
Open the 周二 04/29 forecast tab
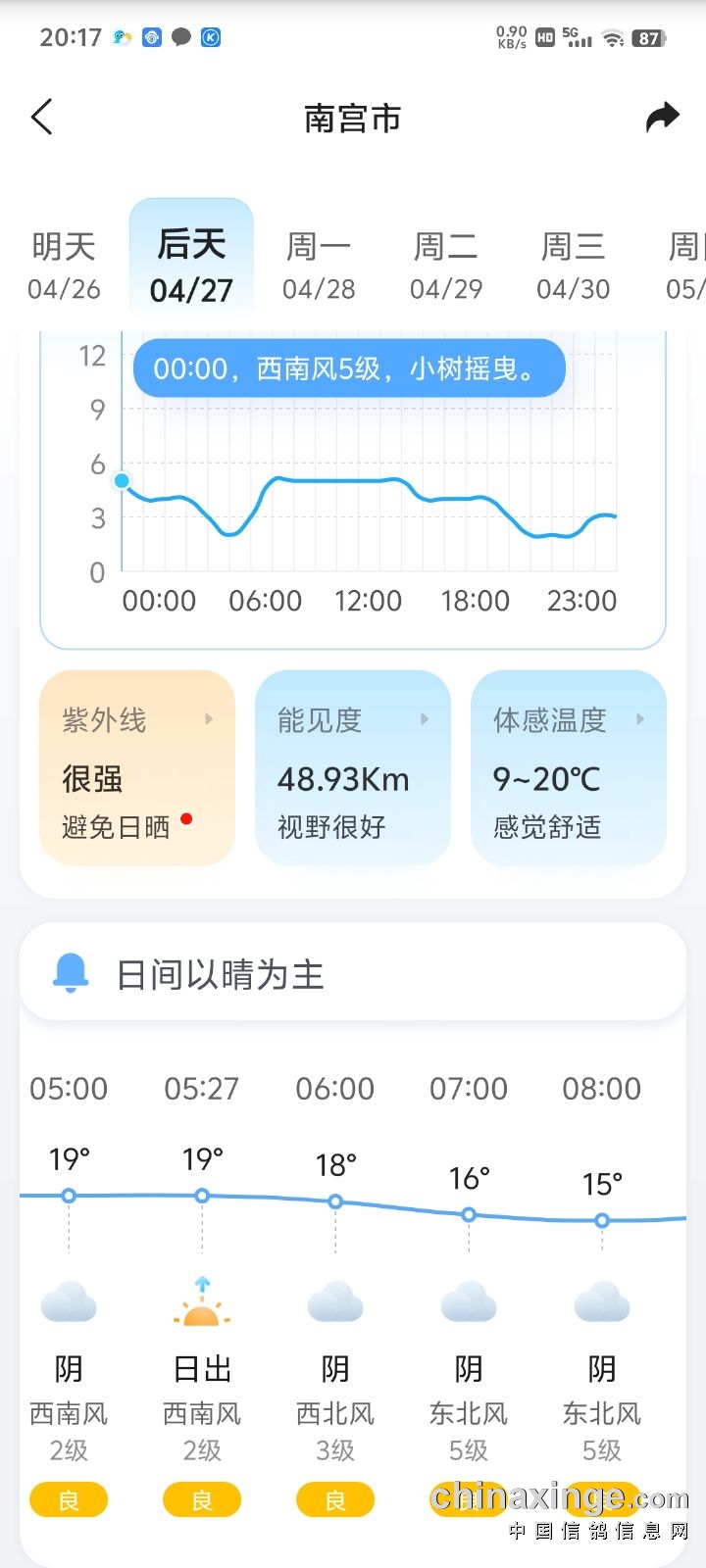[446, 265]
